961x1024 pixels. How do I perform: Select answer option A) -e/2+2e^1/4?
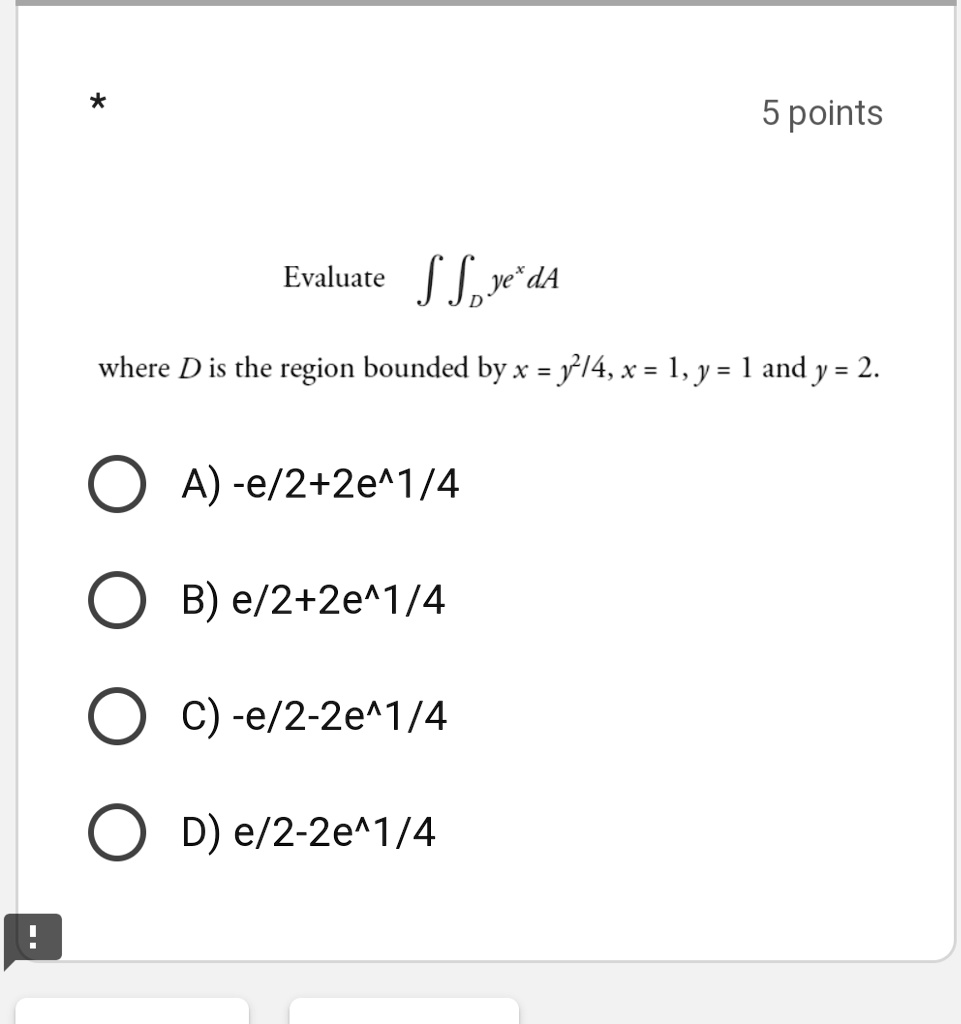pyautogui.click(x=116, y=484)
